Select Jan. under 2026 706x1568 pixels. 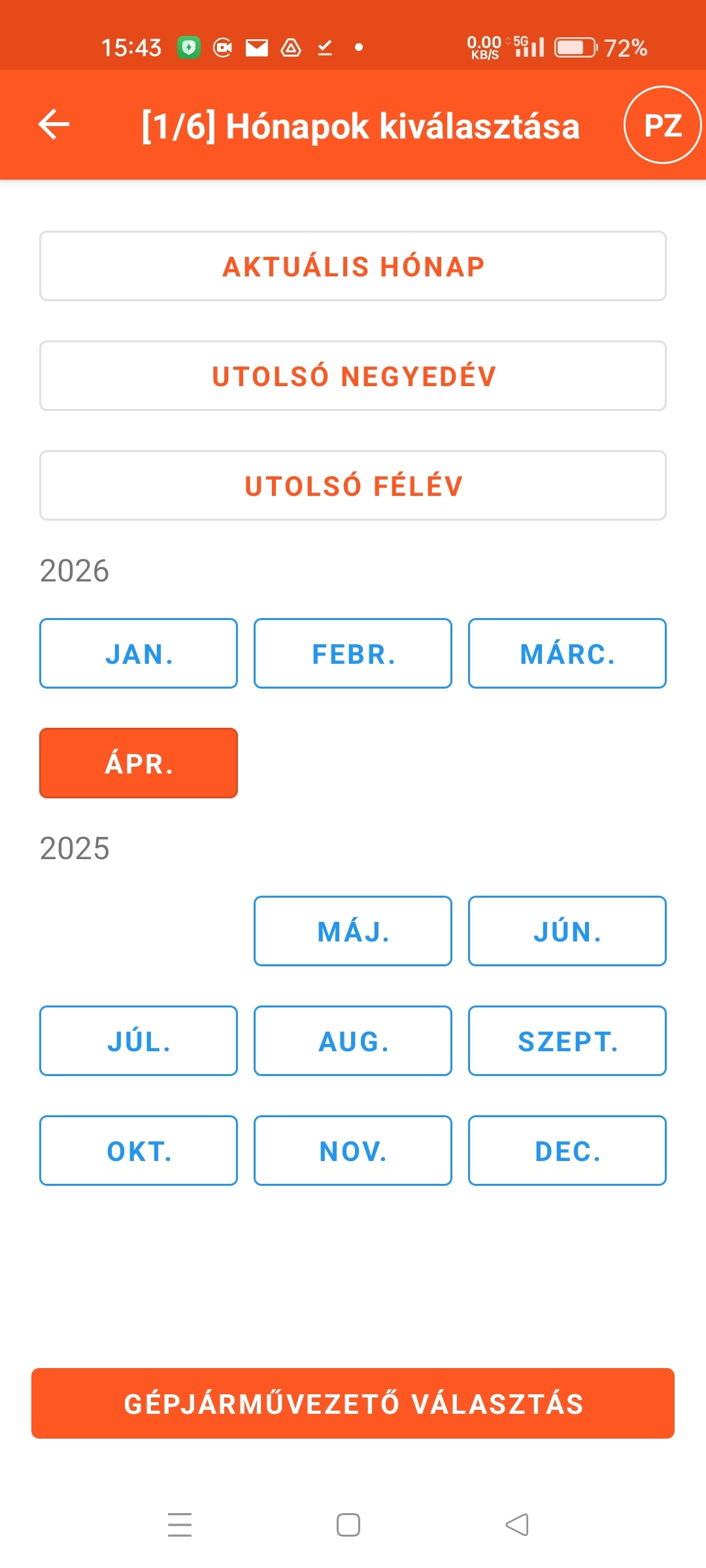pyautogui.click(x=139, y=653)
